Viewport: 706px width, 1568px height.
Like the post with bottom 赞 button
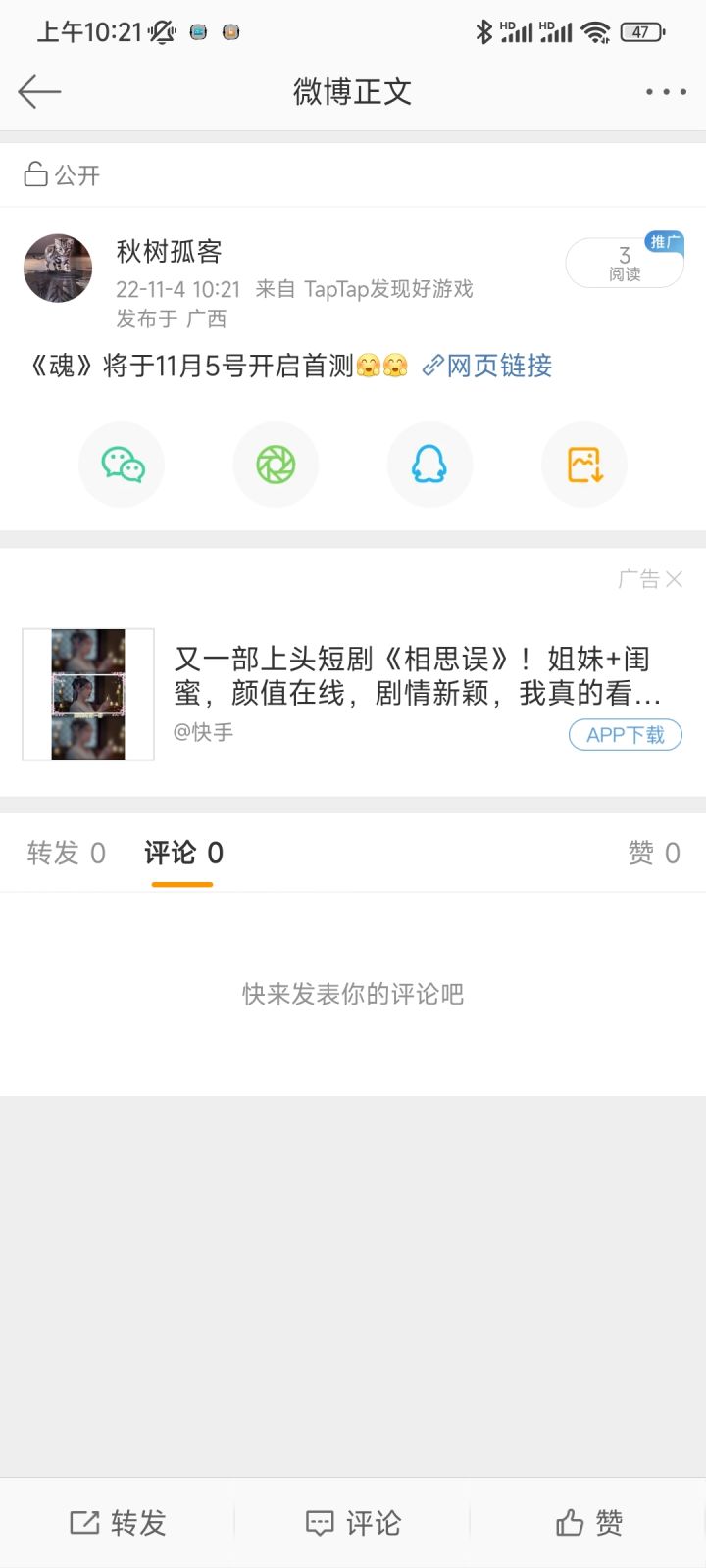(x=588, y=1523)
